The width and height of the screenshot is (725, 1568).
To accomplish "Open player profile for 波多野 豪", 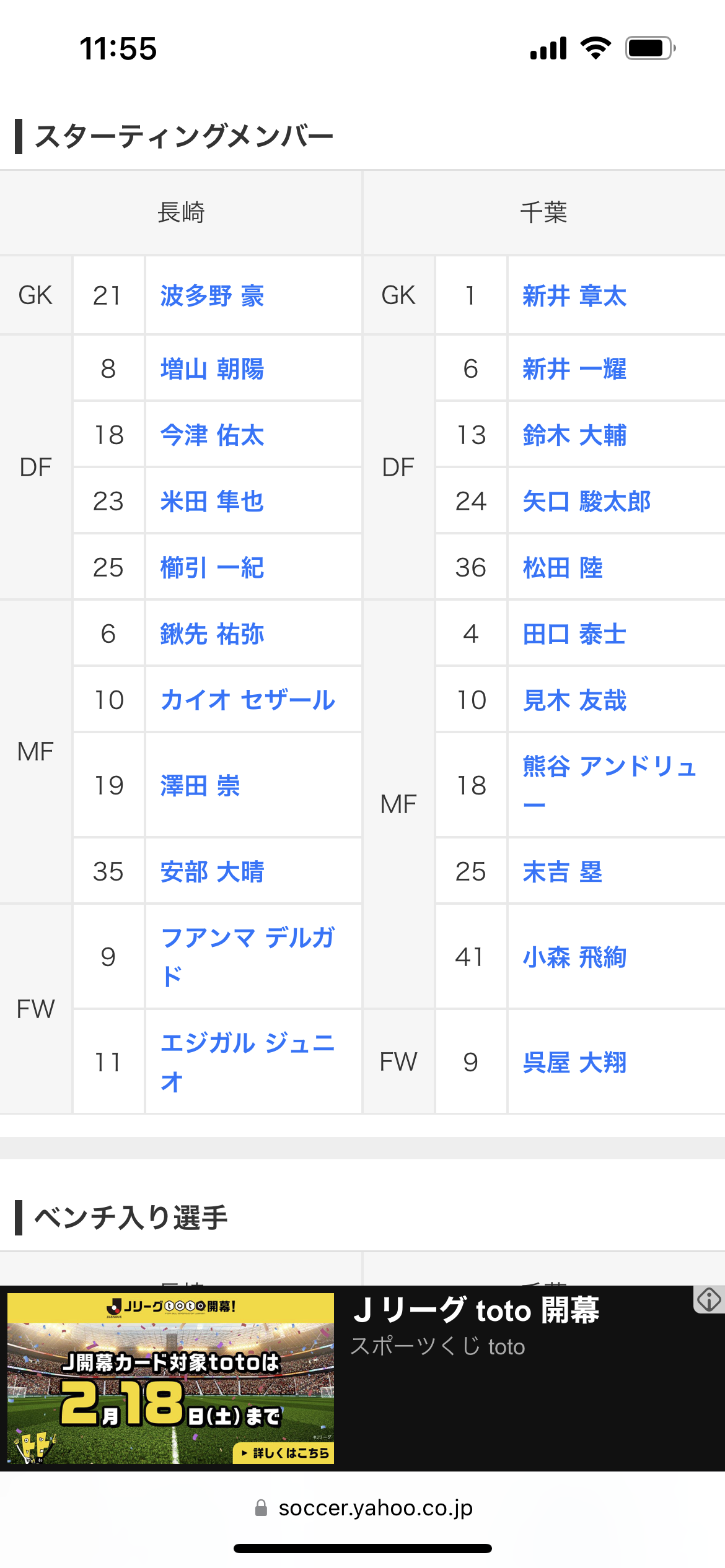I will (212, 296).
